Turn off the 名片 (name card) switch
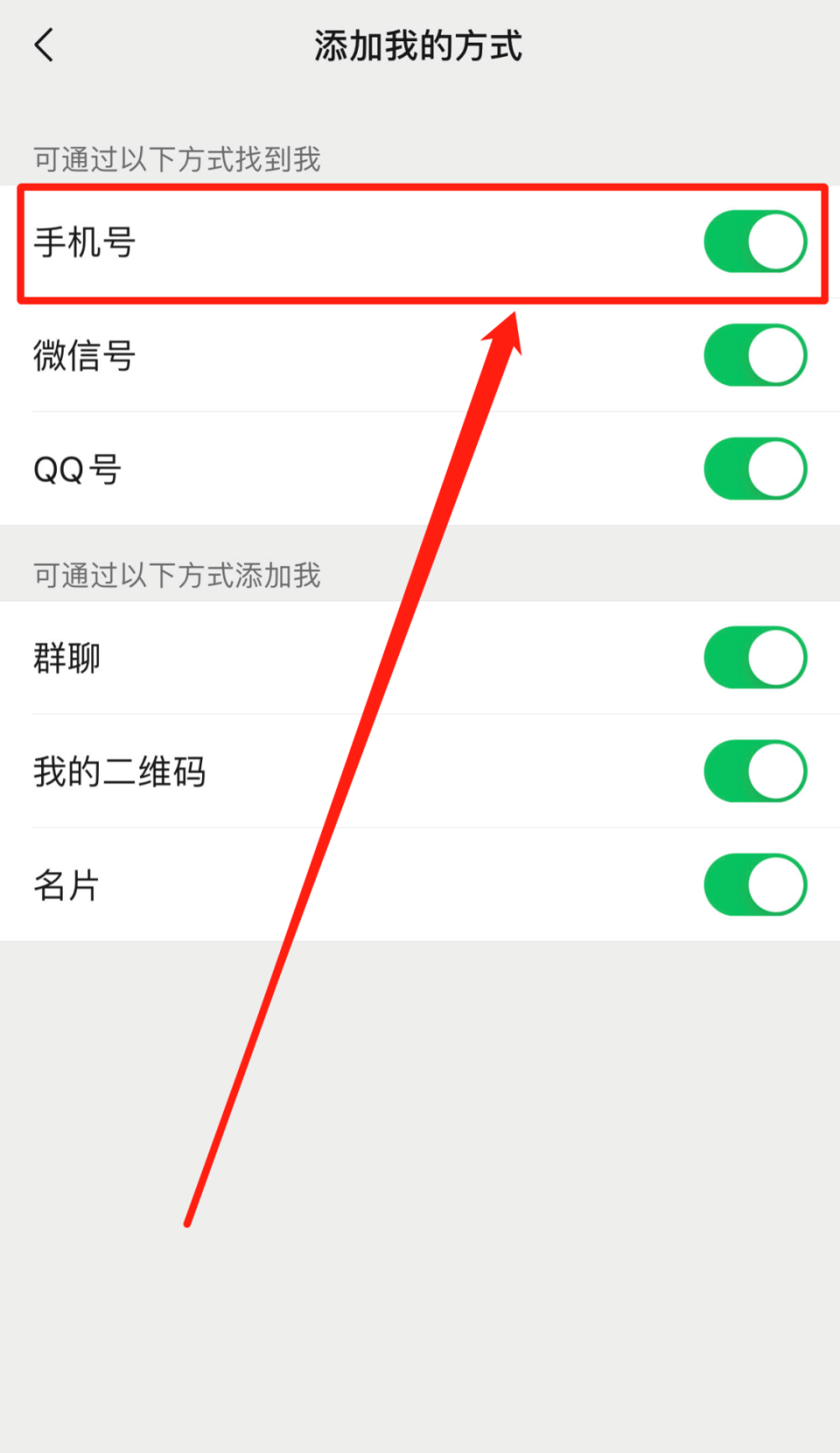Screen dimensions: 840x1453 754,885
